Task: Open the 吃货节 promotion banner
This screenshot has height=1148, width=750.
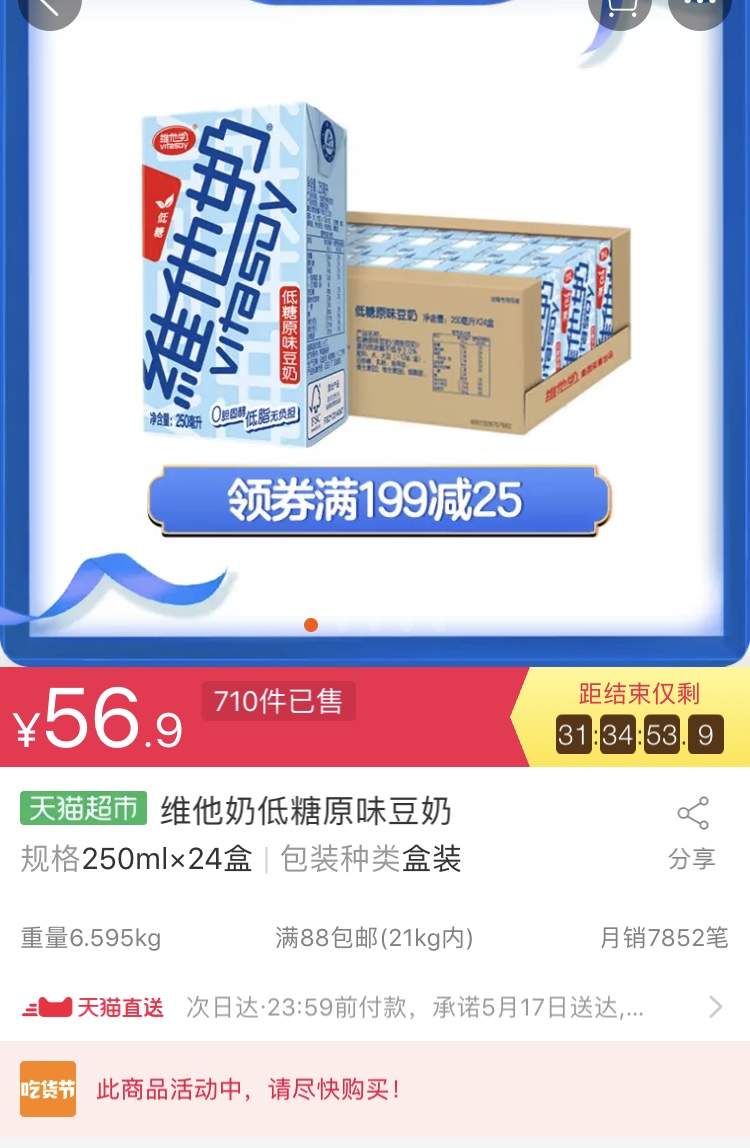Action: coord(375,1089)
